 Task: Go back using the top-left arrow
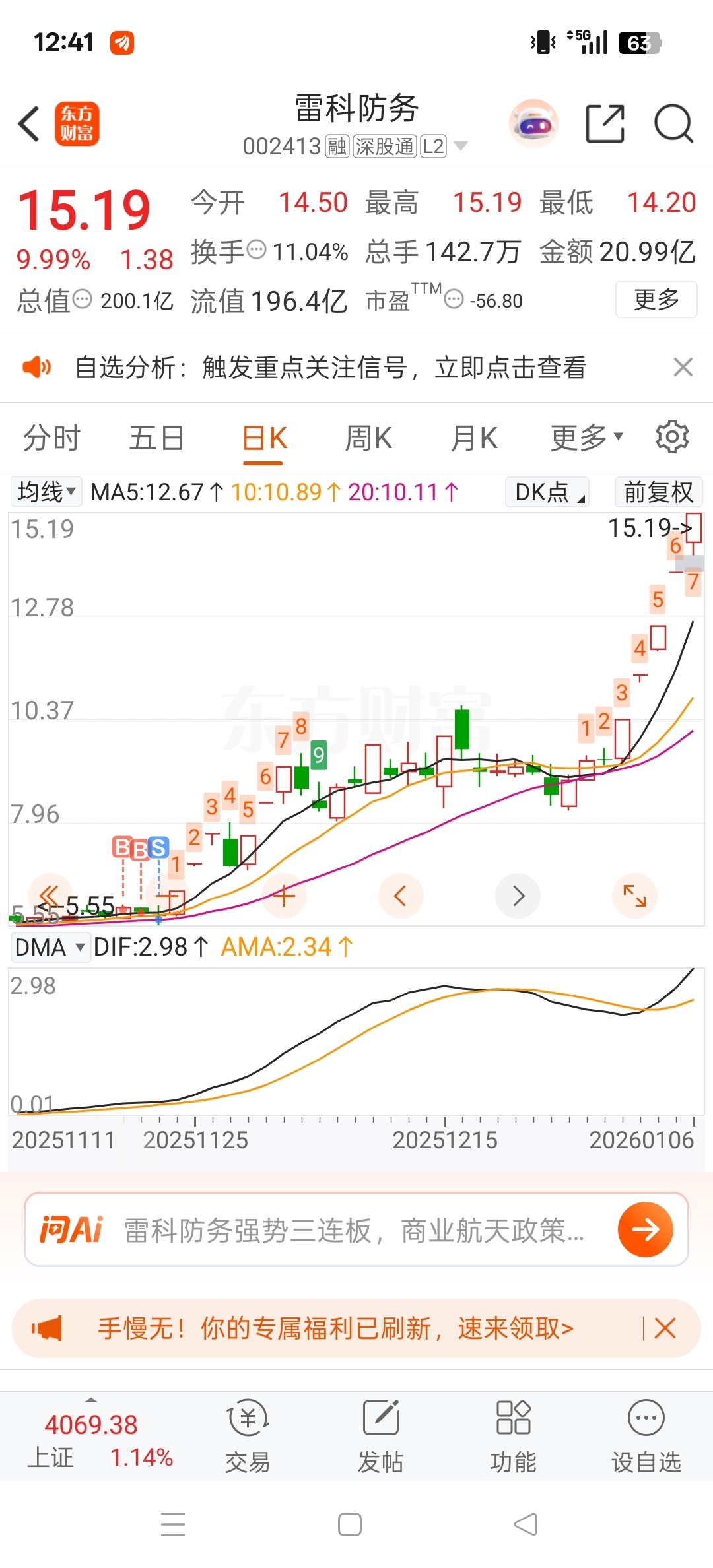pyautogui.click(x=29, y=123)
